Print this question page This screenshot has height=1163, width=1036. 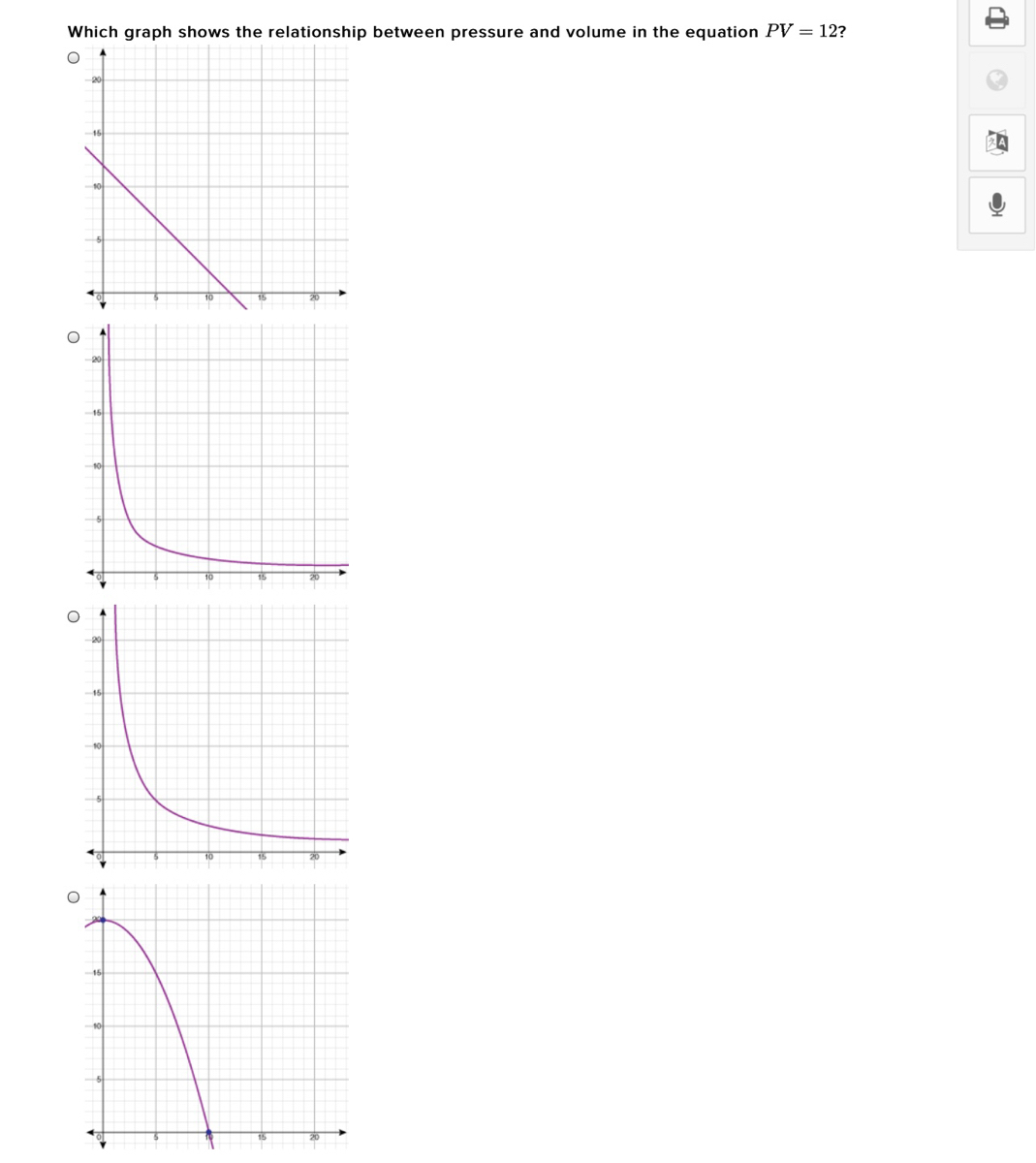pyautogui.click(x=997, y=18)
